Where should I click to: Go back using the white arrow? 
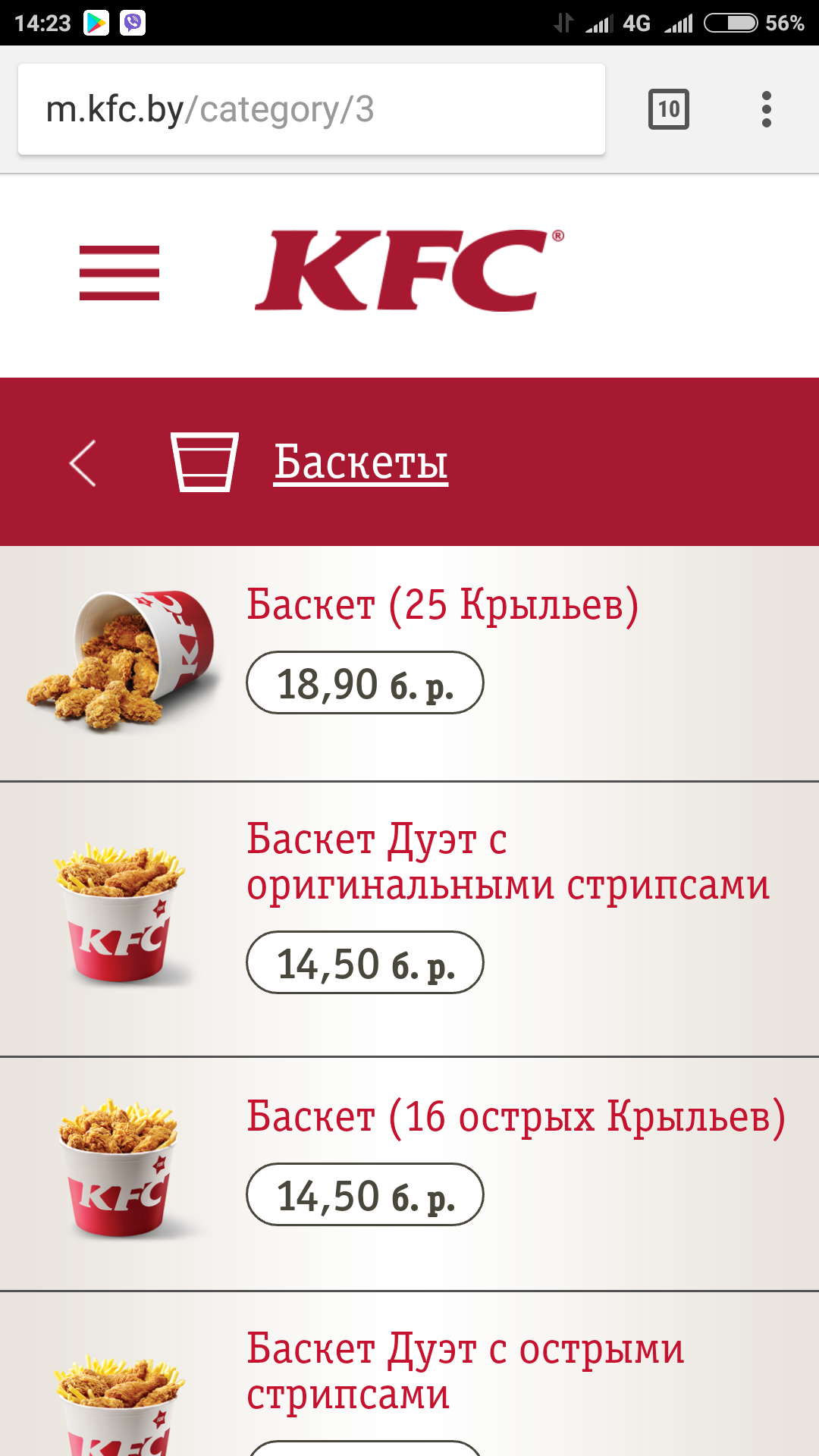[x=83, y=463]
